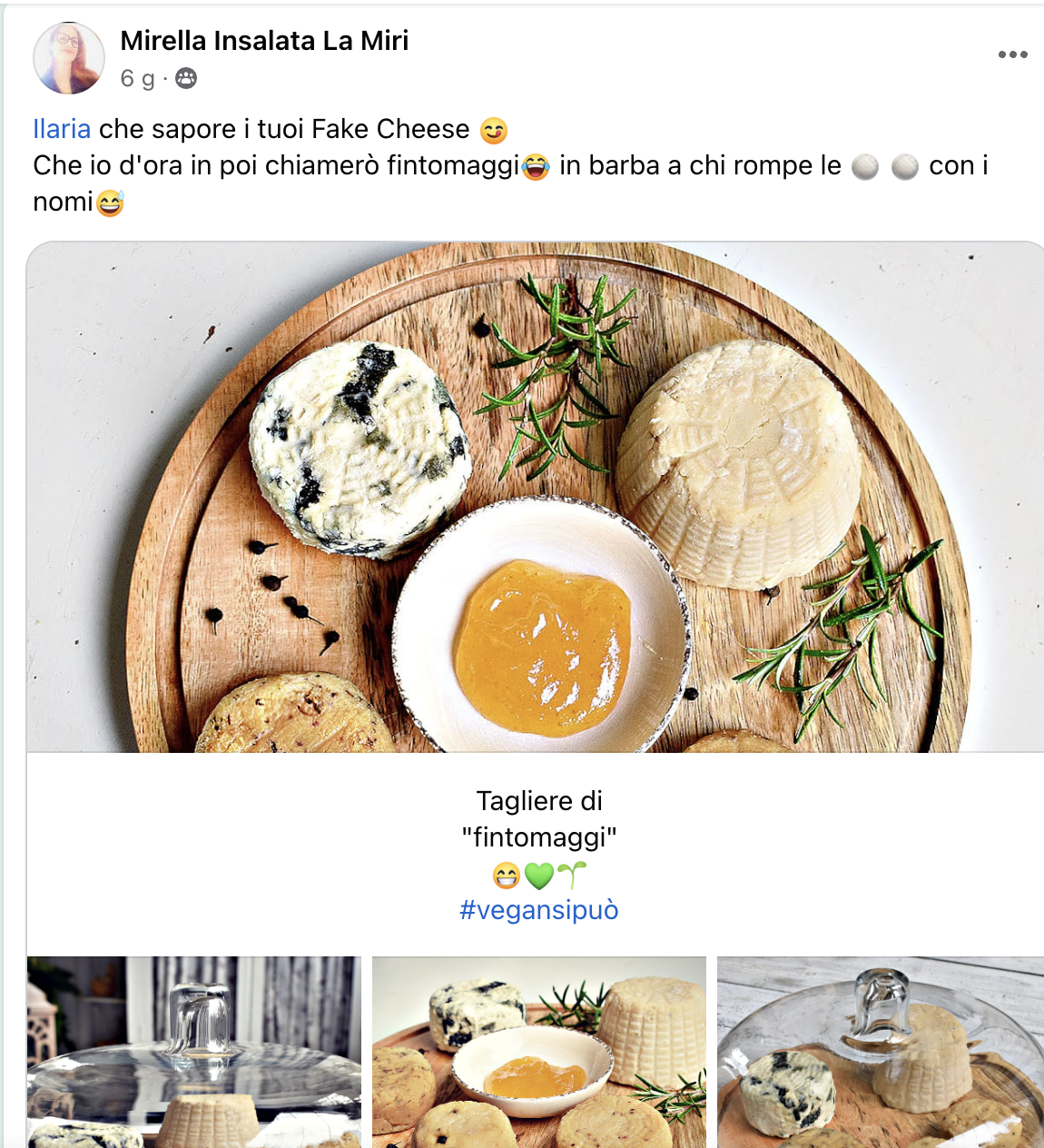
Task: View the post's 6 g timestamp
Action: pyautogui.click(x=137, y=79)
